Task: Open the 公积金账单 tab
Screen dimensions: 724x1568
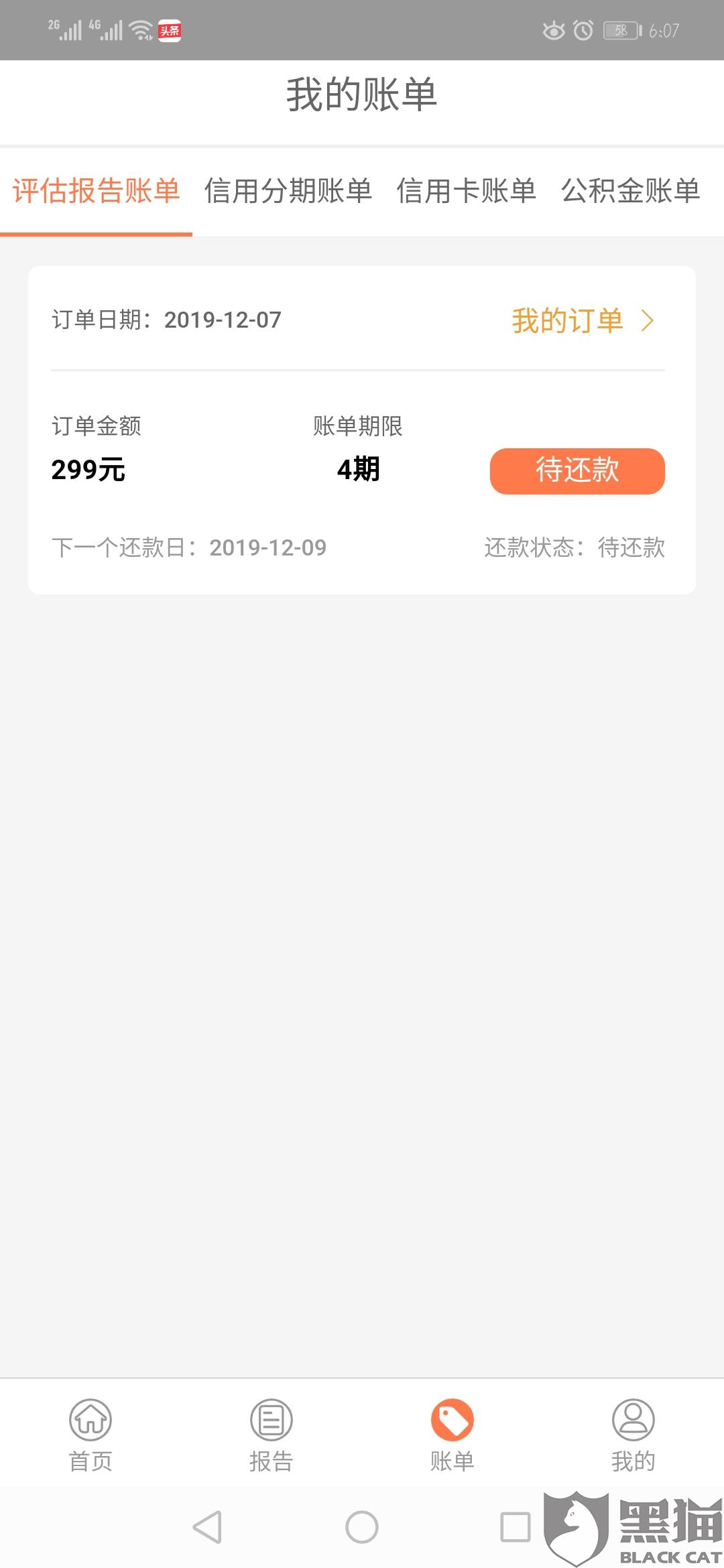Action: (x=631, y=191)
